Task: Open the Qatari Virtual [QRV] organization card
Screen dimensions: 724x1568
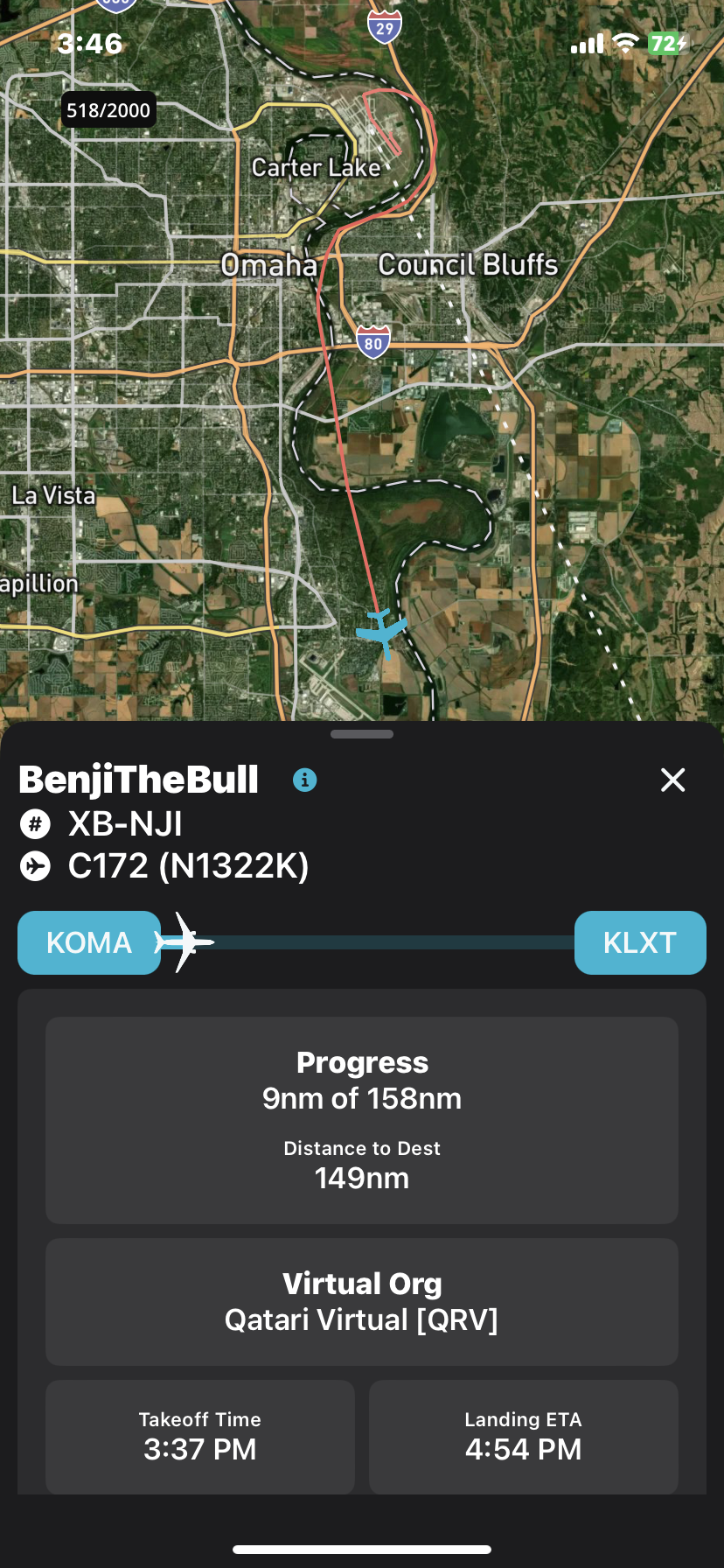Action: pyautogui.click(x=362, y=1301)
